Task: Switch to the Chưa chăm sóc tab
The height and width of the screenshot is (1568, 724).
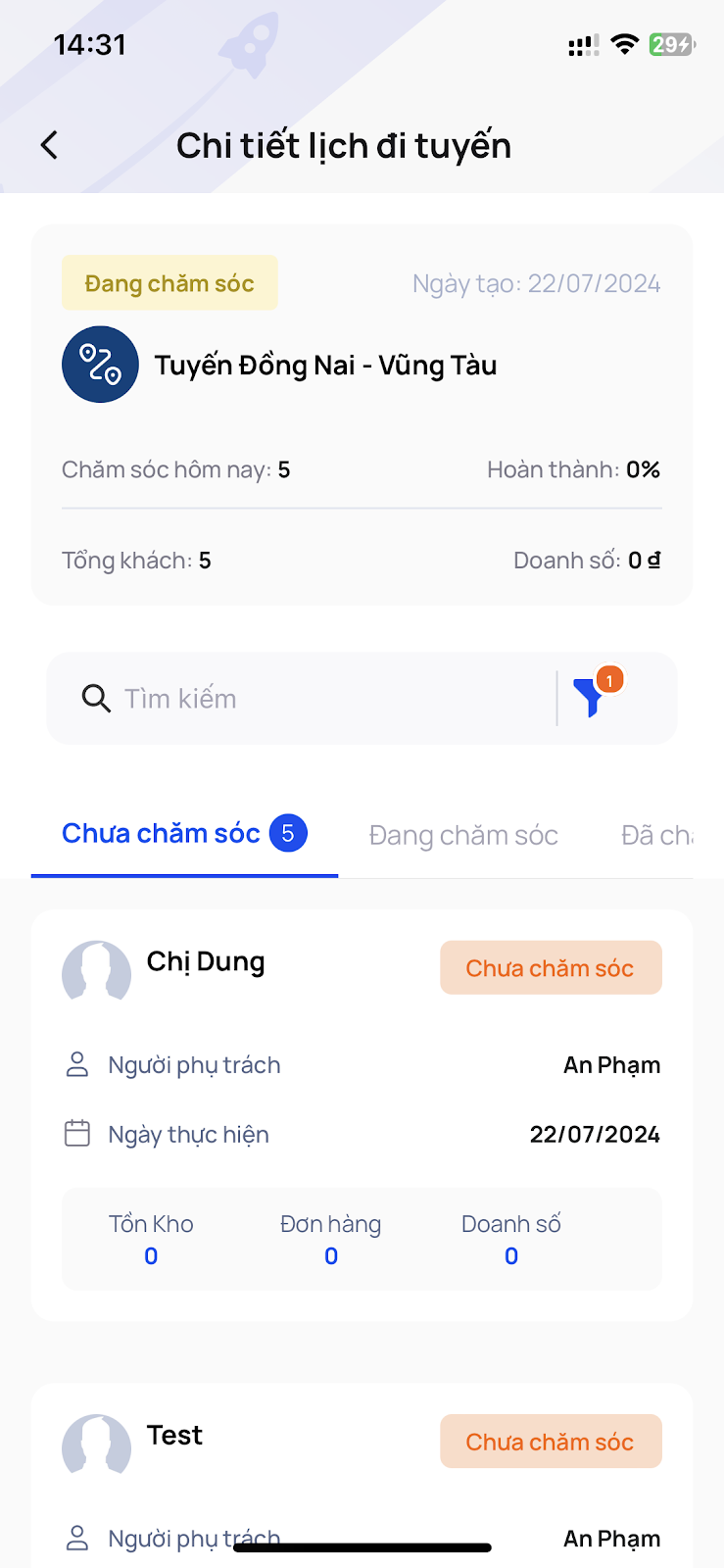Action: (x=184, y=834)
